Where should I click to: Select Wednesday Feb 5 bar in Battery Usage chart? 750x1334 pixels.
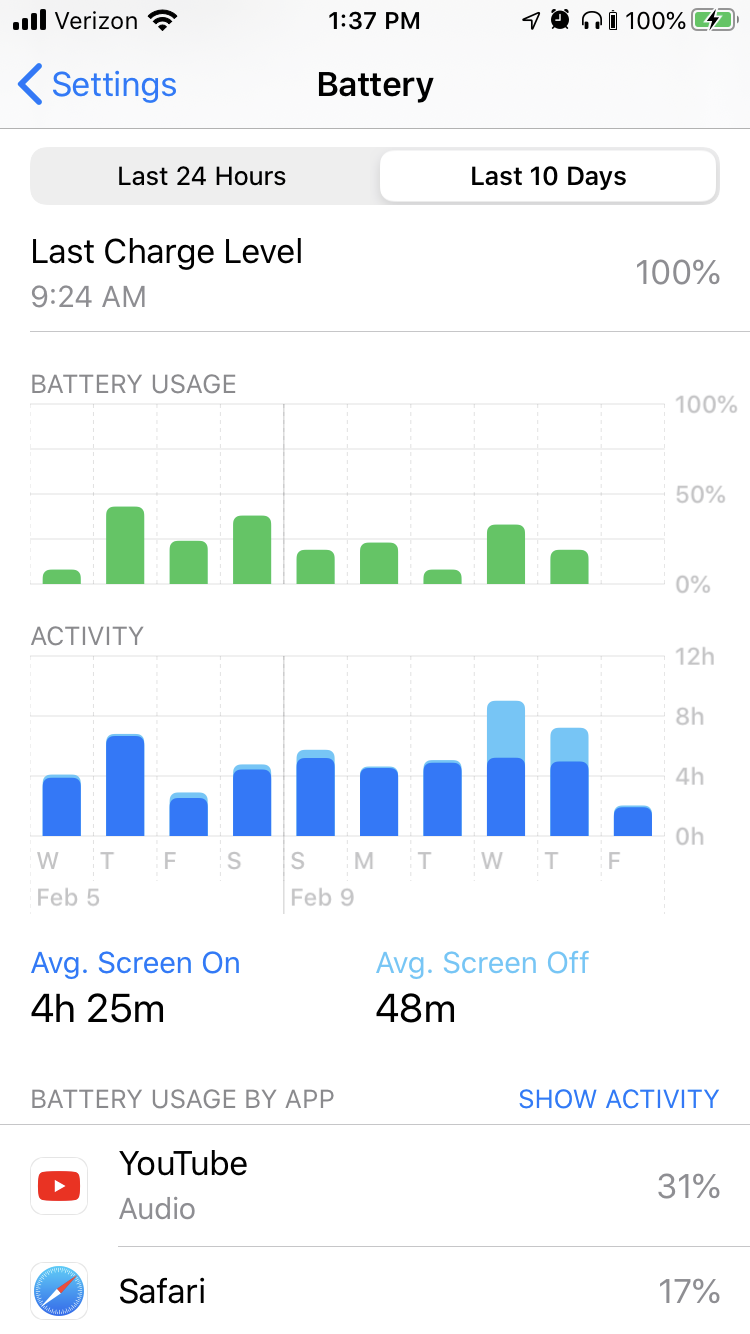62,577
